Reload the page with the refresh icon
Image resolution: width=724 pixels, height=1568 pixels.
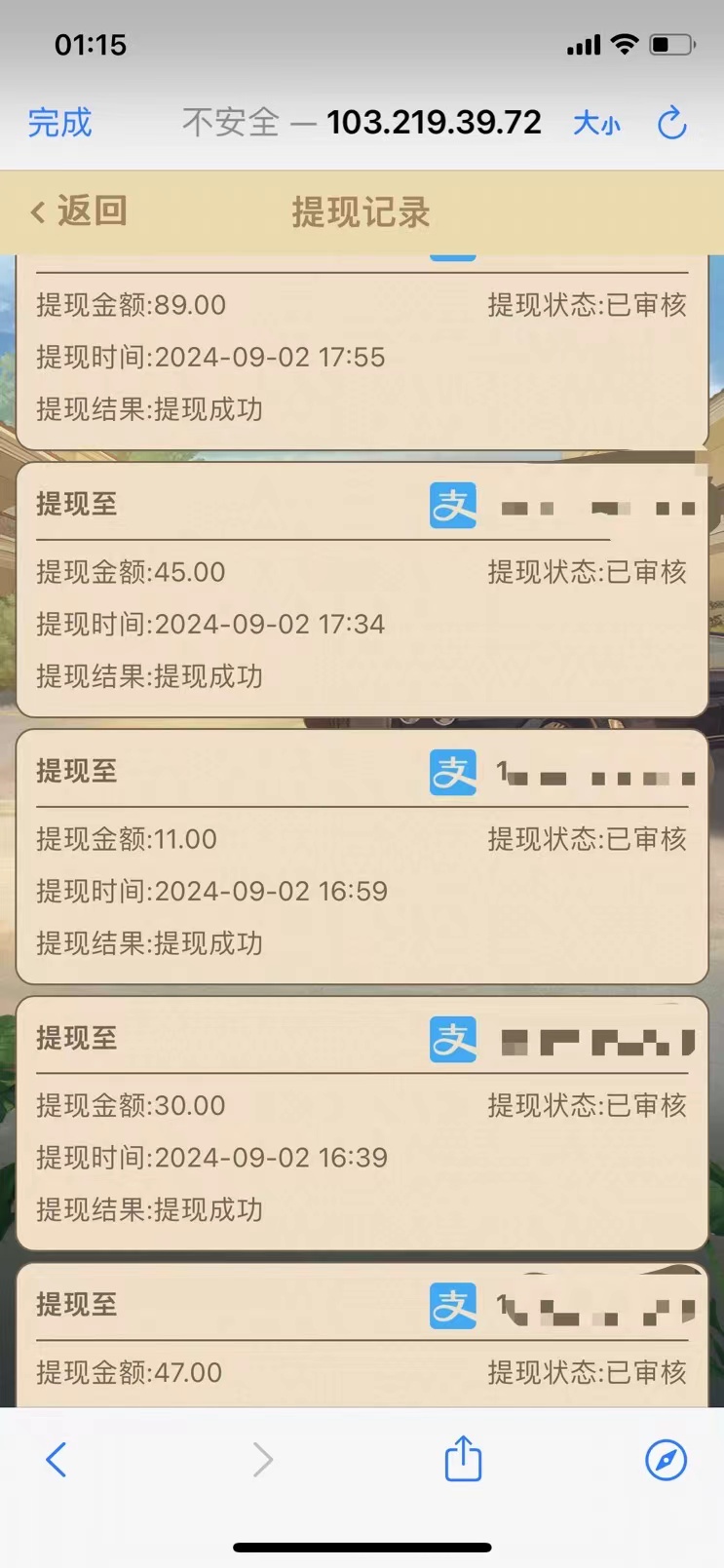pyautogui.click(x=671, y=123)
